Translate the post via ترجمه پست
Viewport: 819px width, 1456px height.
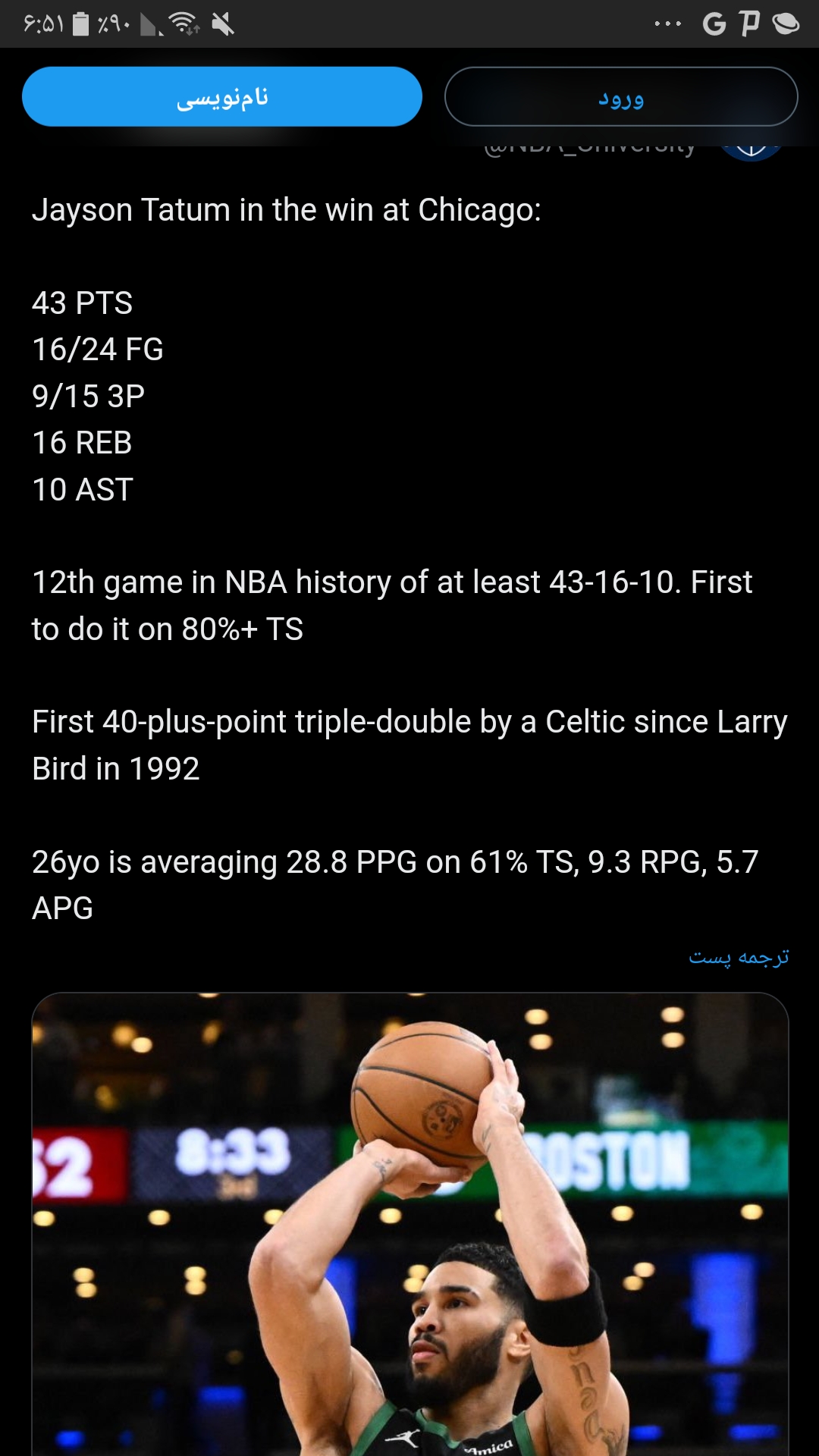739,957
